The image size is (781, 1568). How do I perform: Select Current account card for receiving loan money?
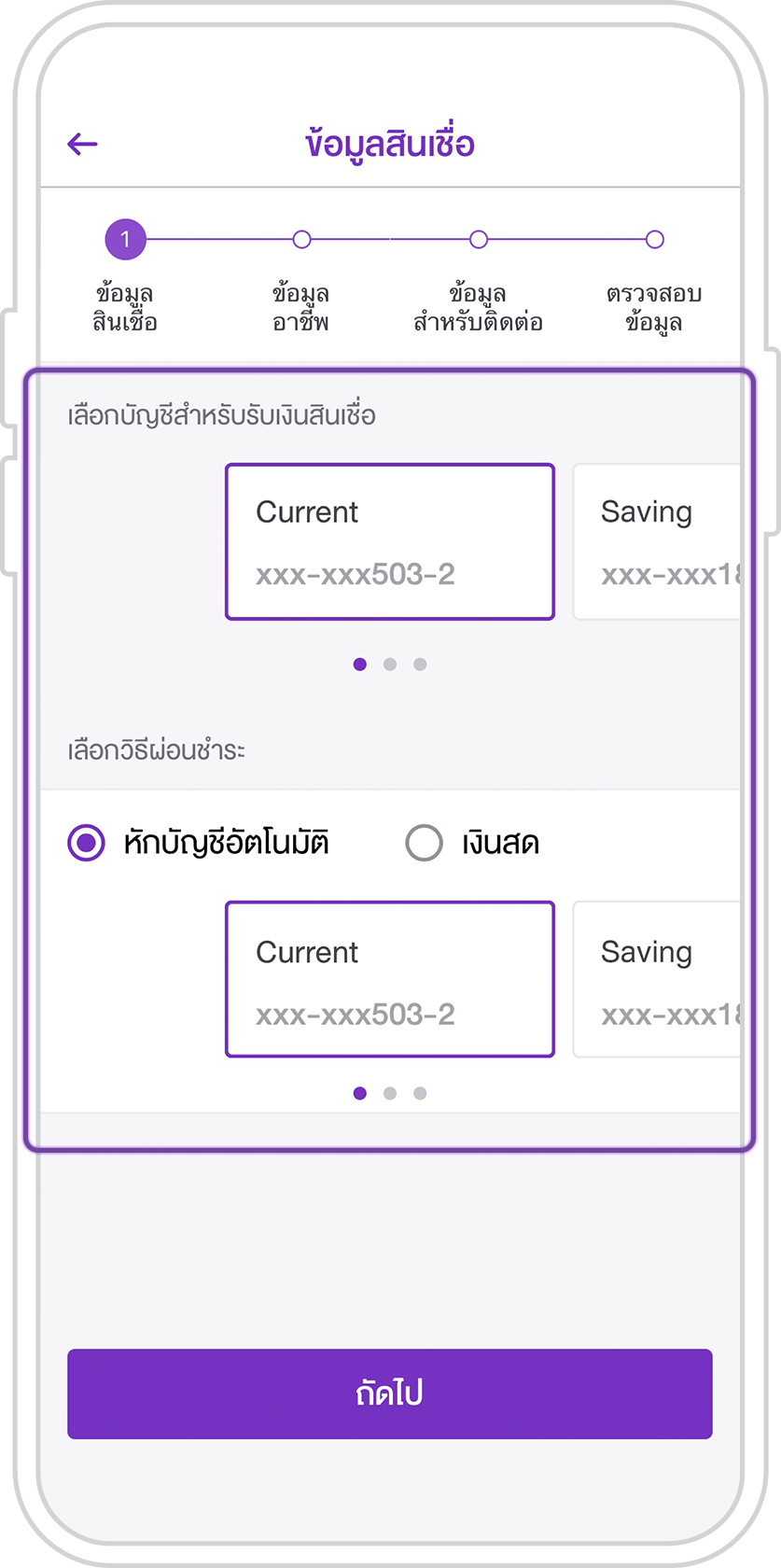pyautogui.click(x=390, y=541)
